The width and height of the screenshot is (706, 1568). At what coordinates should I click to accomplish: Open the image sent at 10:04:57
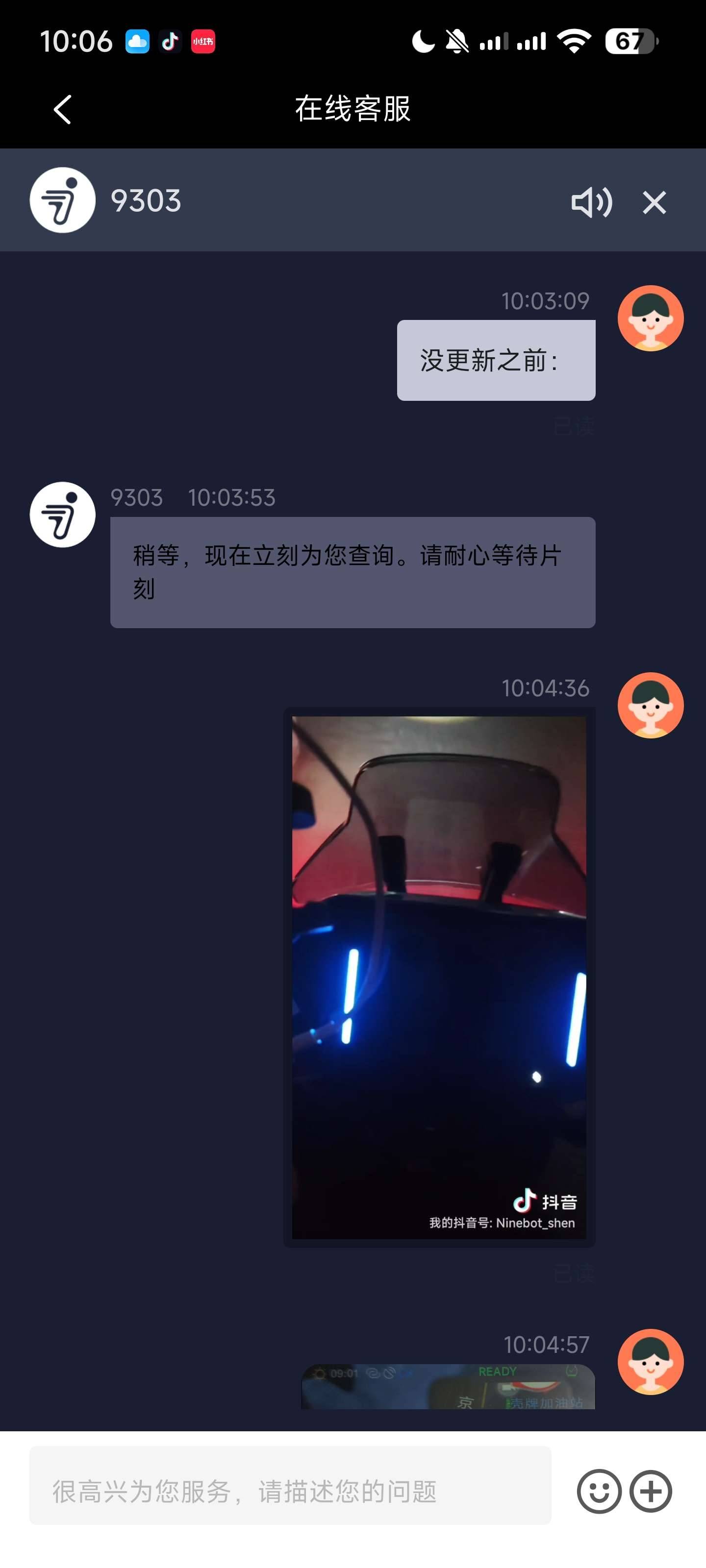pos(448,1387)
